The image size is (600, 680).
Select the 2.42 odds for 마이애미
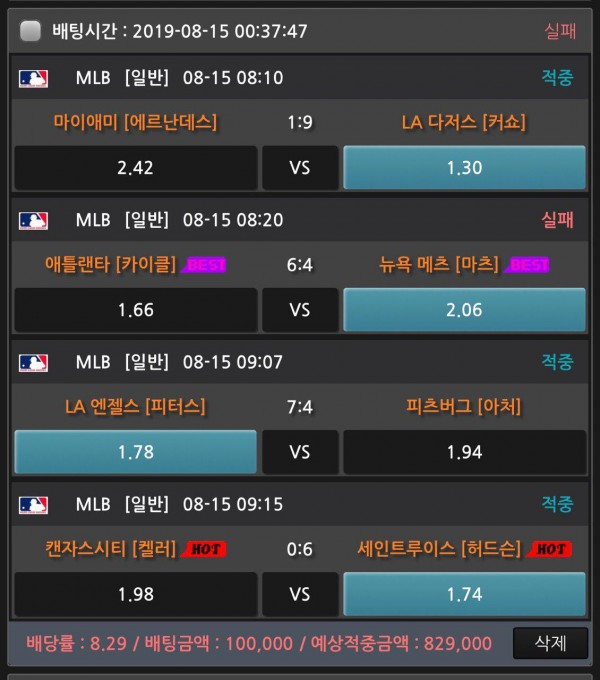[135, 168]
